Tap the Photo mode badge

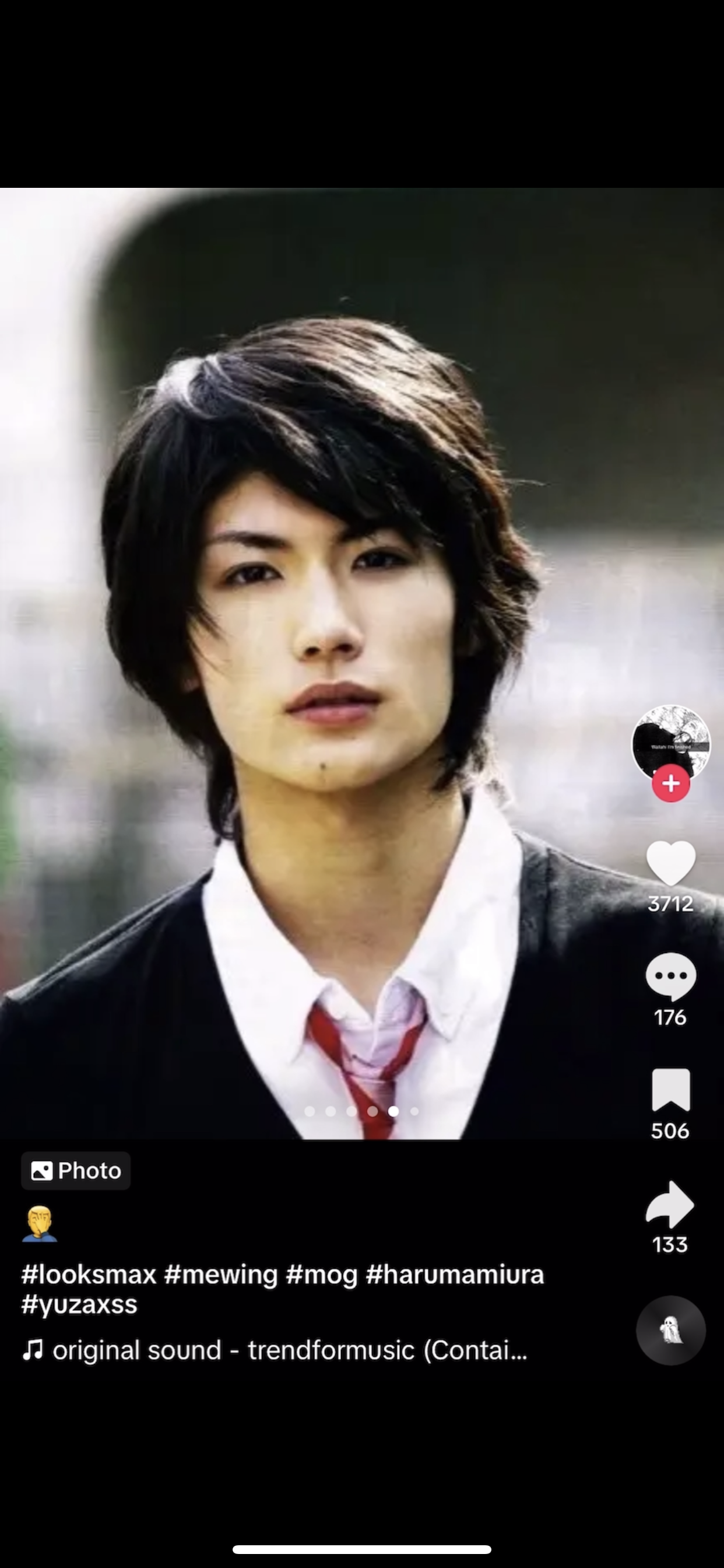tap(76, 1171)
